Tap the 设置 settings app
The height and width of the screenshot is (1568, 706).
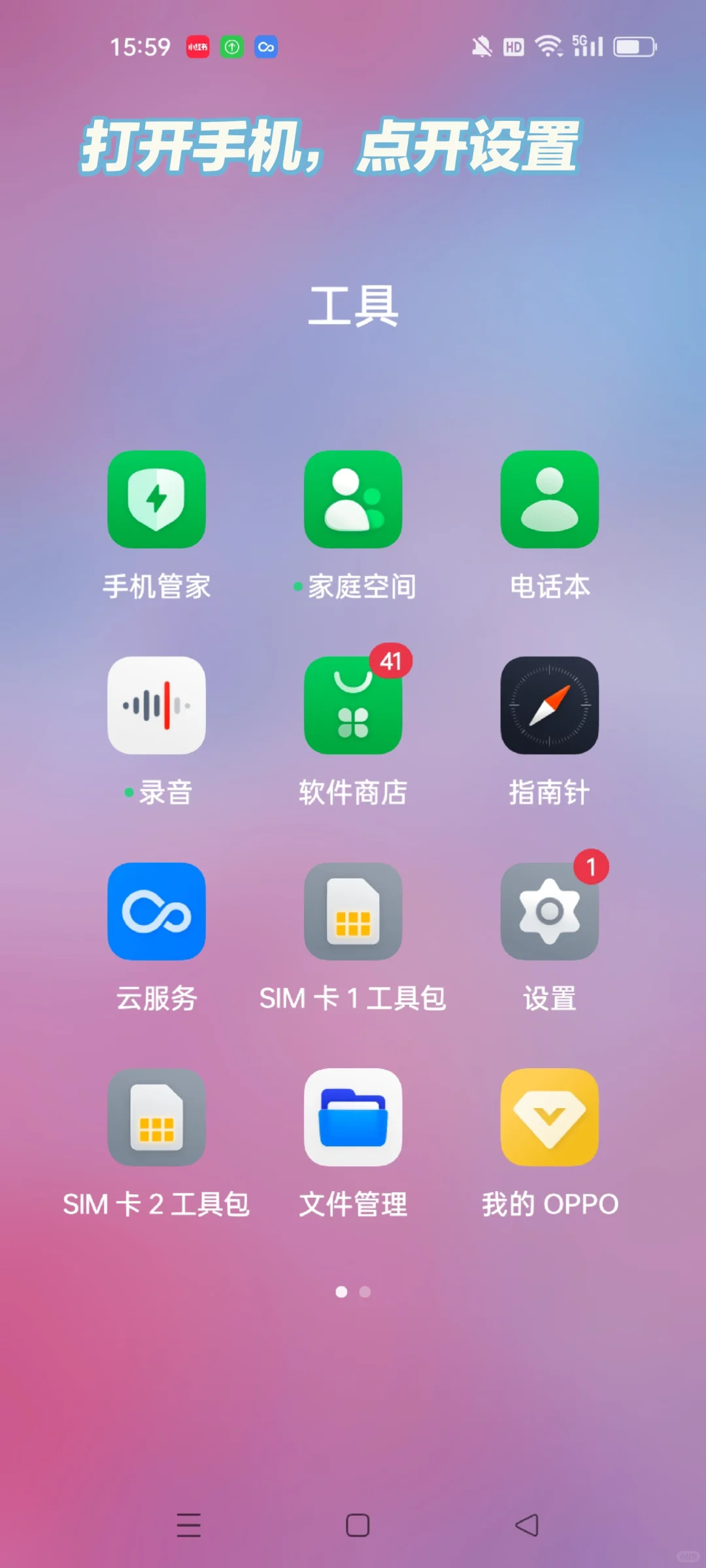tap(549, 911)
